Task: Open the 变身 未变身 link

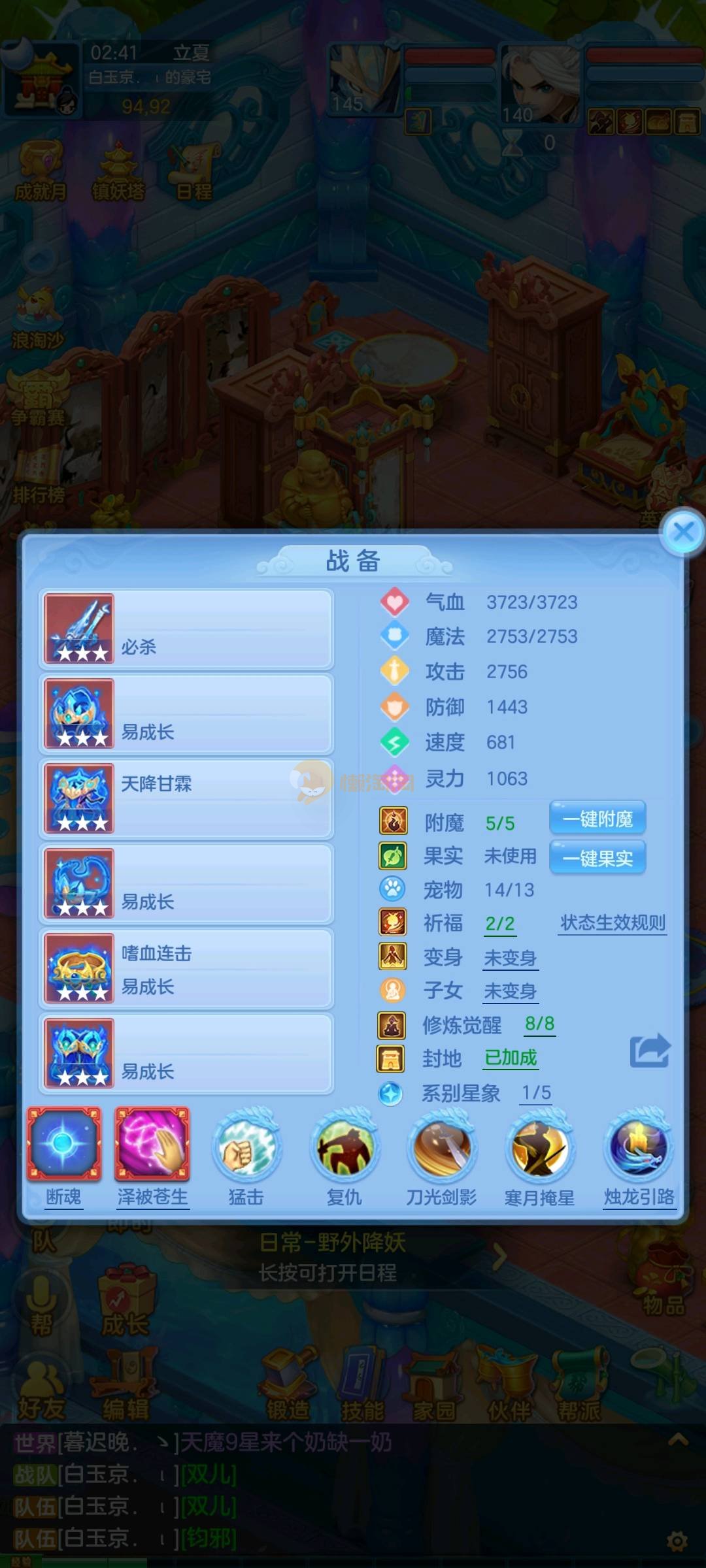Action: coord(511,958)
